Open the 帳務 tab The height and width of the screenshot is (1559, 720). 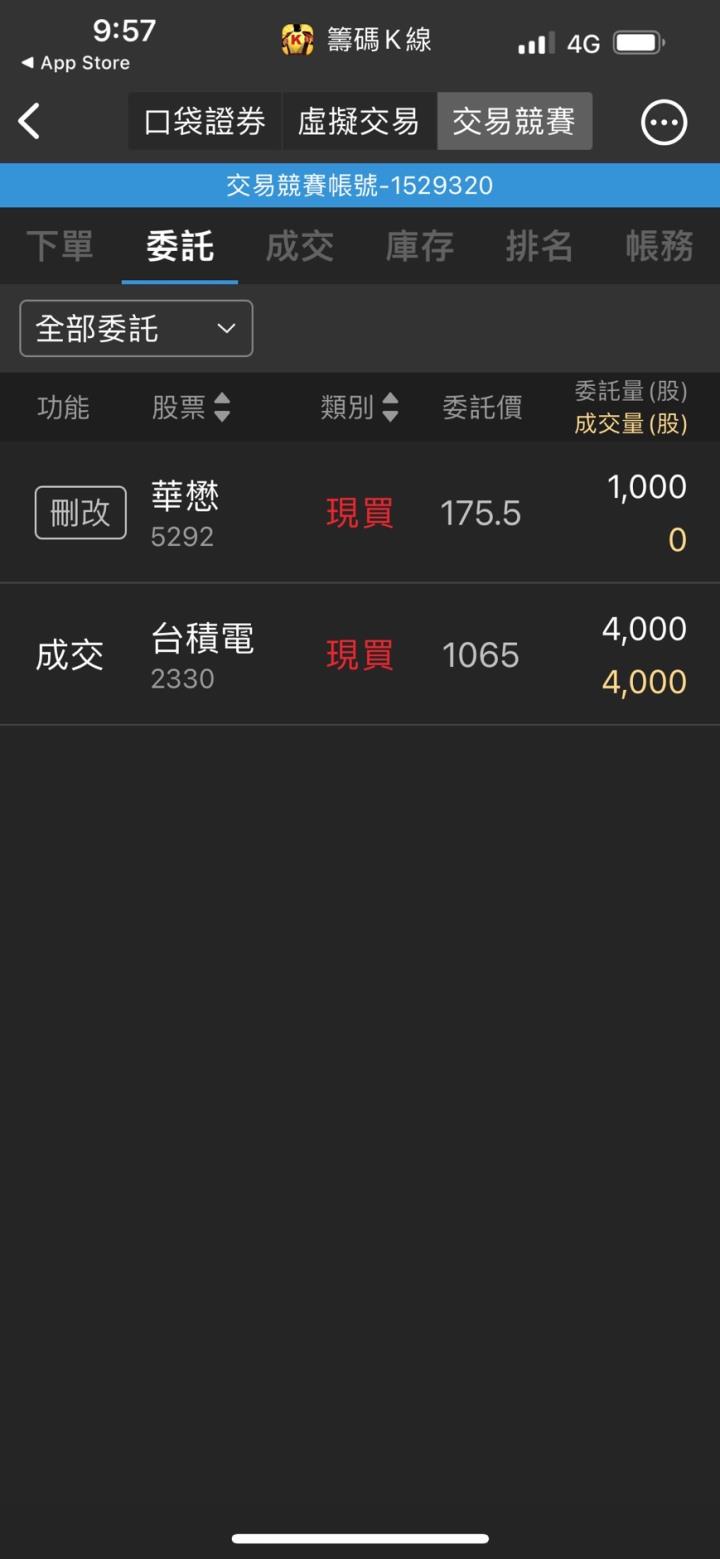pyautogui.click(x=657, y=246)
